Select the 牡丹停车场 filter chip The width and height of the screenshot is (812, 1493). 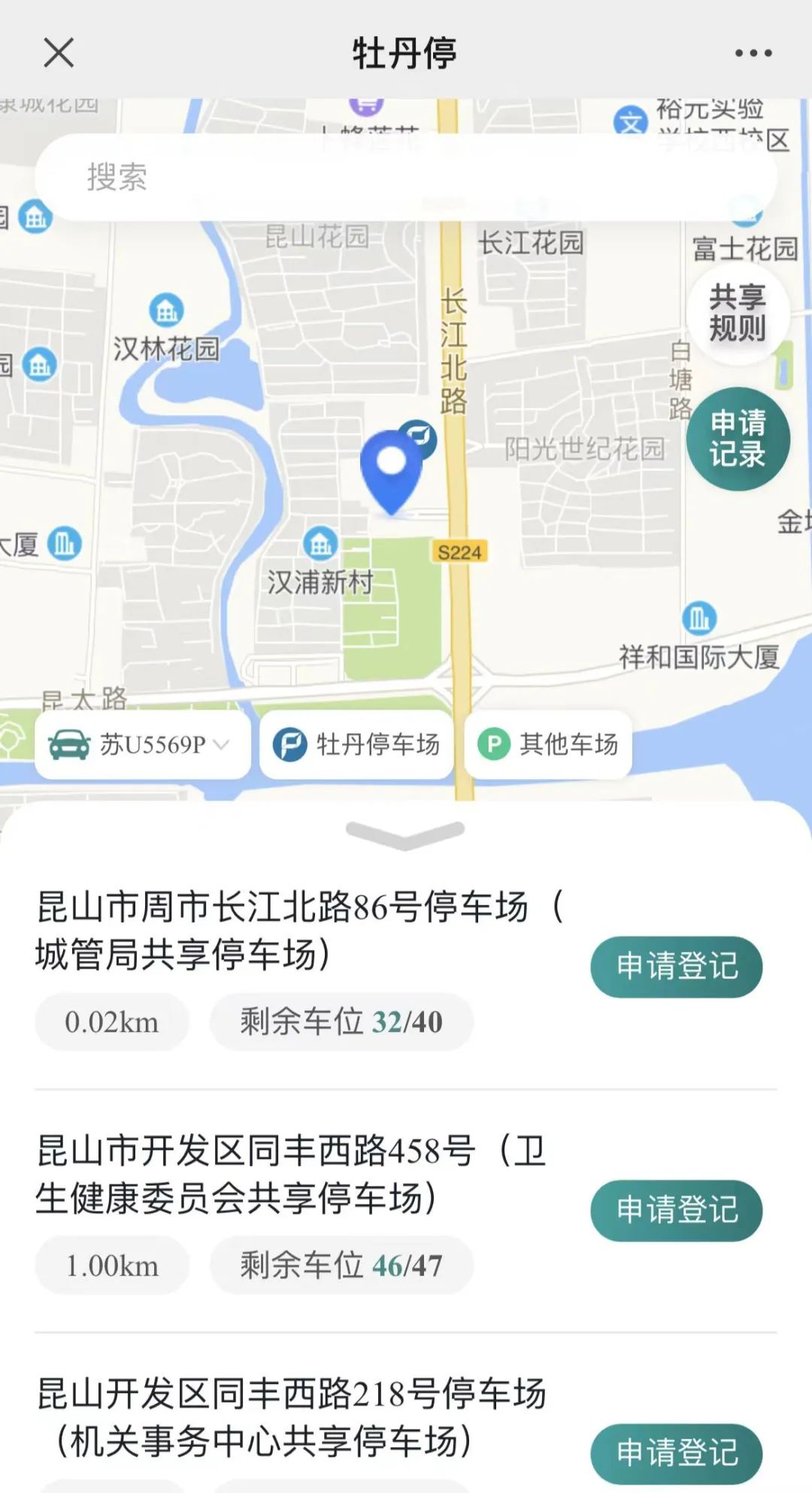click(x=356, y=744)
